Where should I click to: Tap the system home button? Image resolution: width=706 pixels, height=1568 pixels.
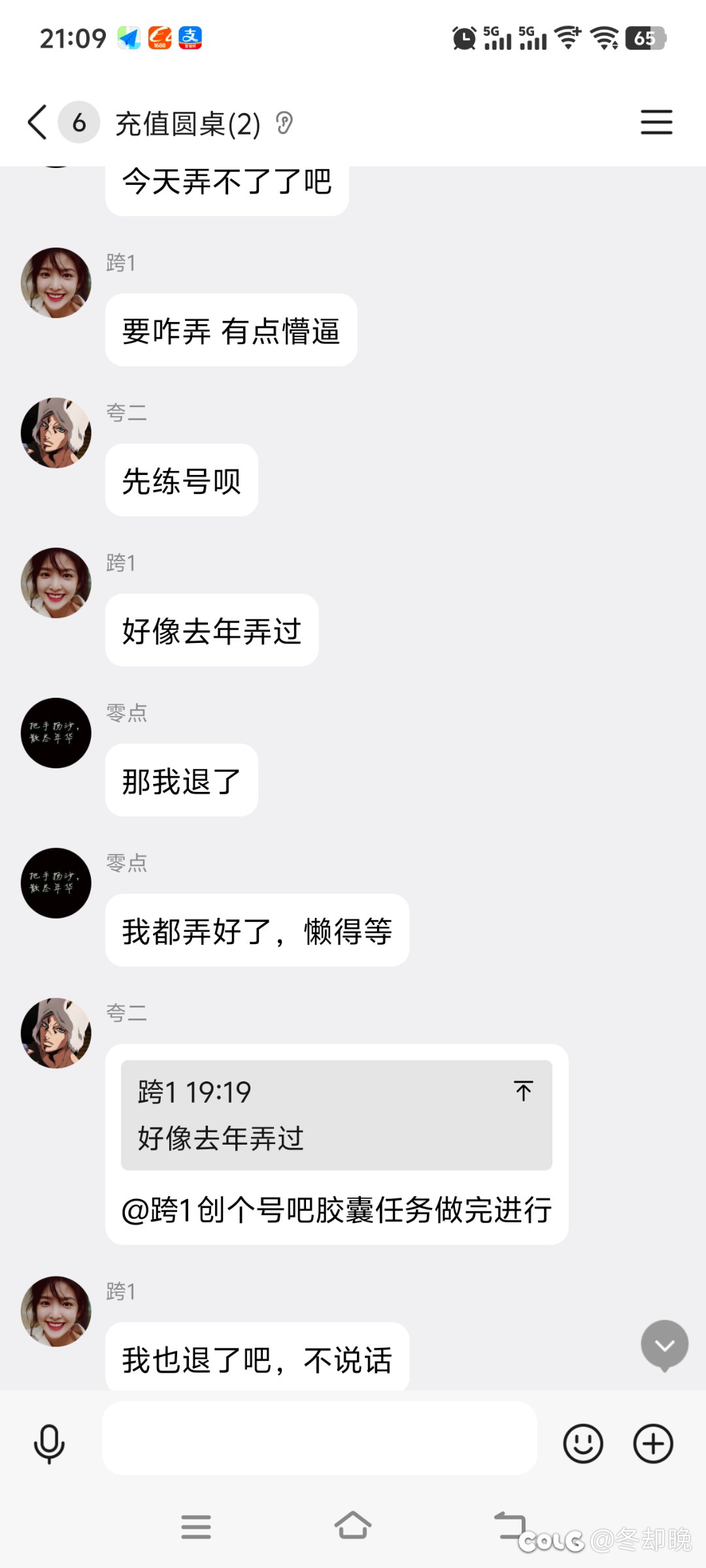(x=353, y=1526)
